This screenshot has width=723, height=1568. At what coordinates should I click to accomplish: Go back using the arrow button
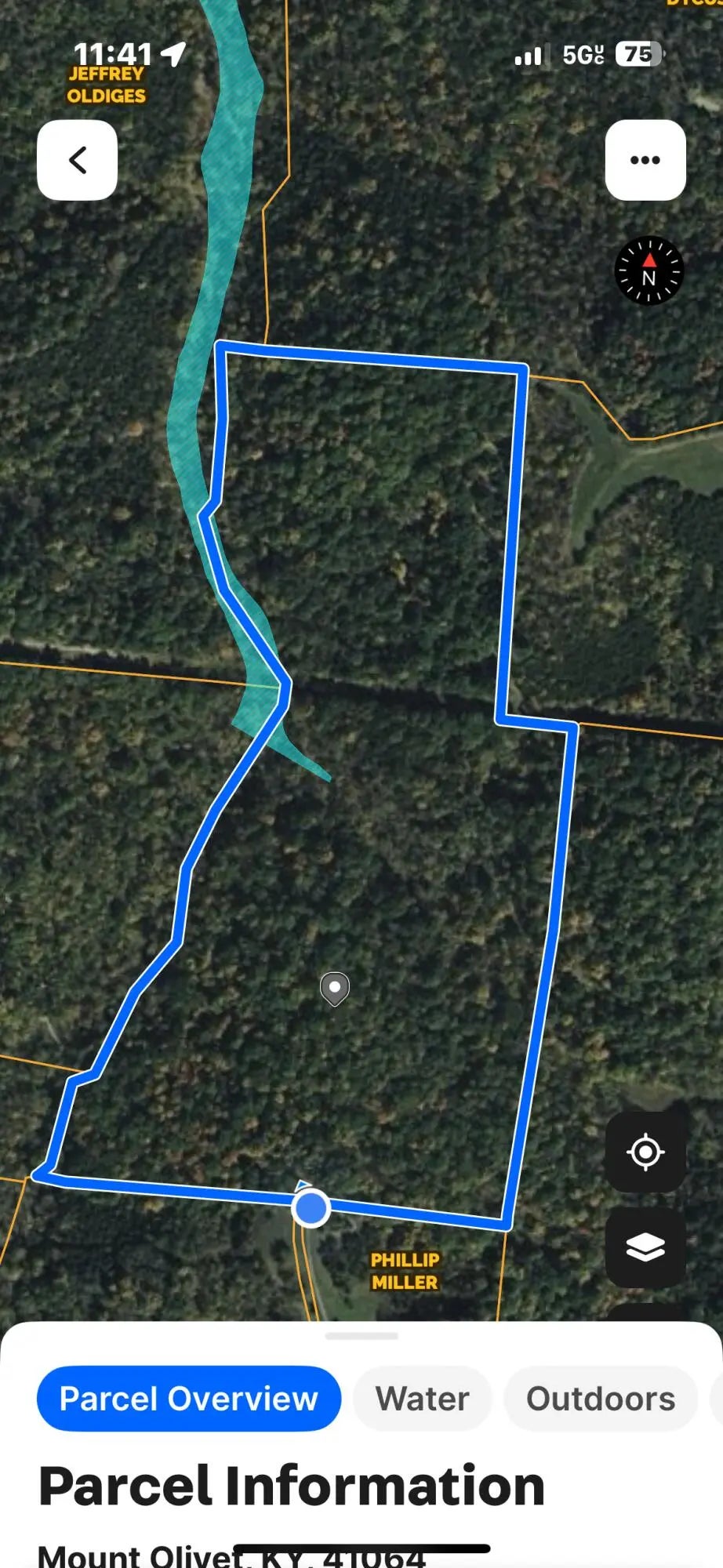[77, 160]
